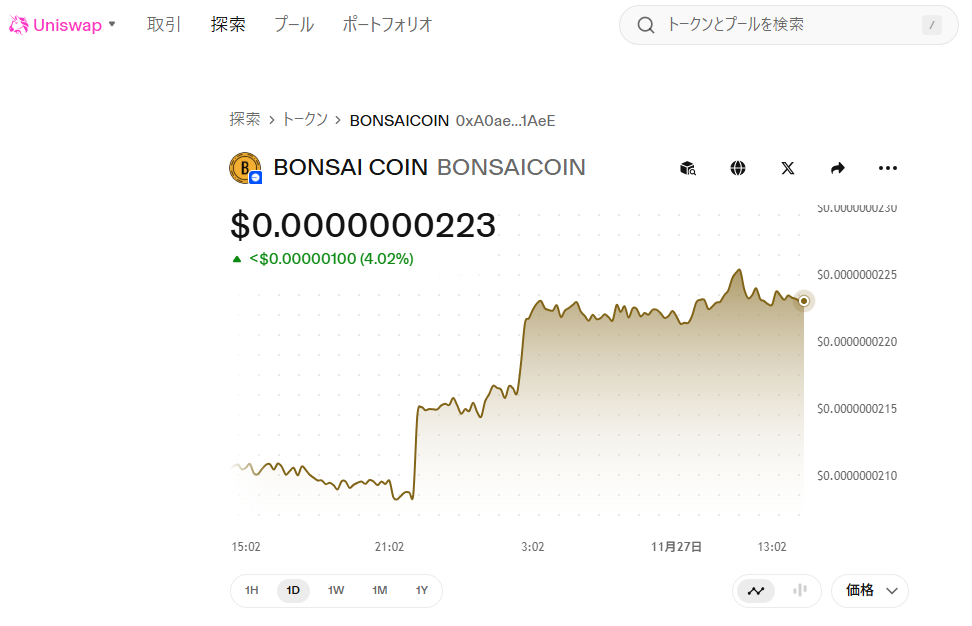Open the ポートフォリオ tab
The height and width of the screenshot is (626, 972).
pyautogui.click(x=387, y=25)
